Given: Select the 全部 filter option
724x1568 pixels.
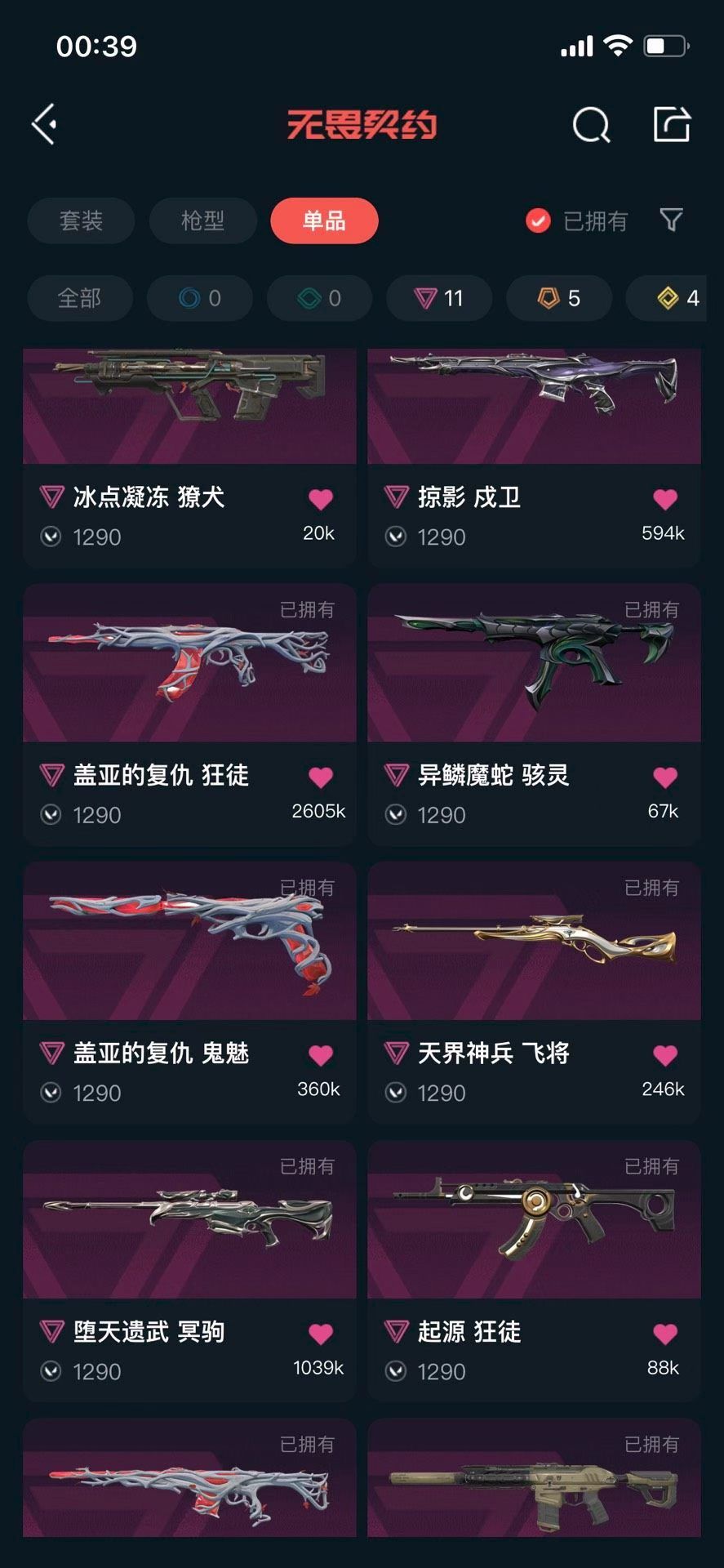Looking at the screenshot, I should (79, 298).
